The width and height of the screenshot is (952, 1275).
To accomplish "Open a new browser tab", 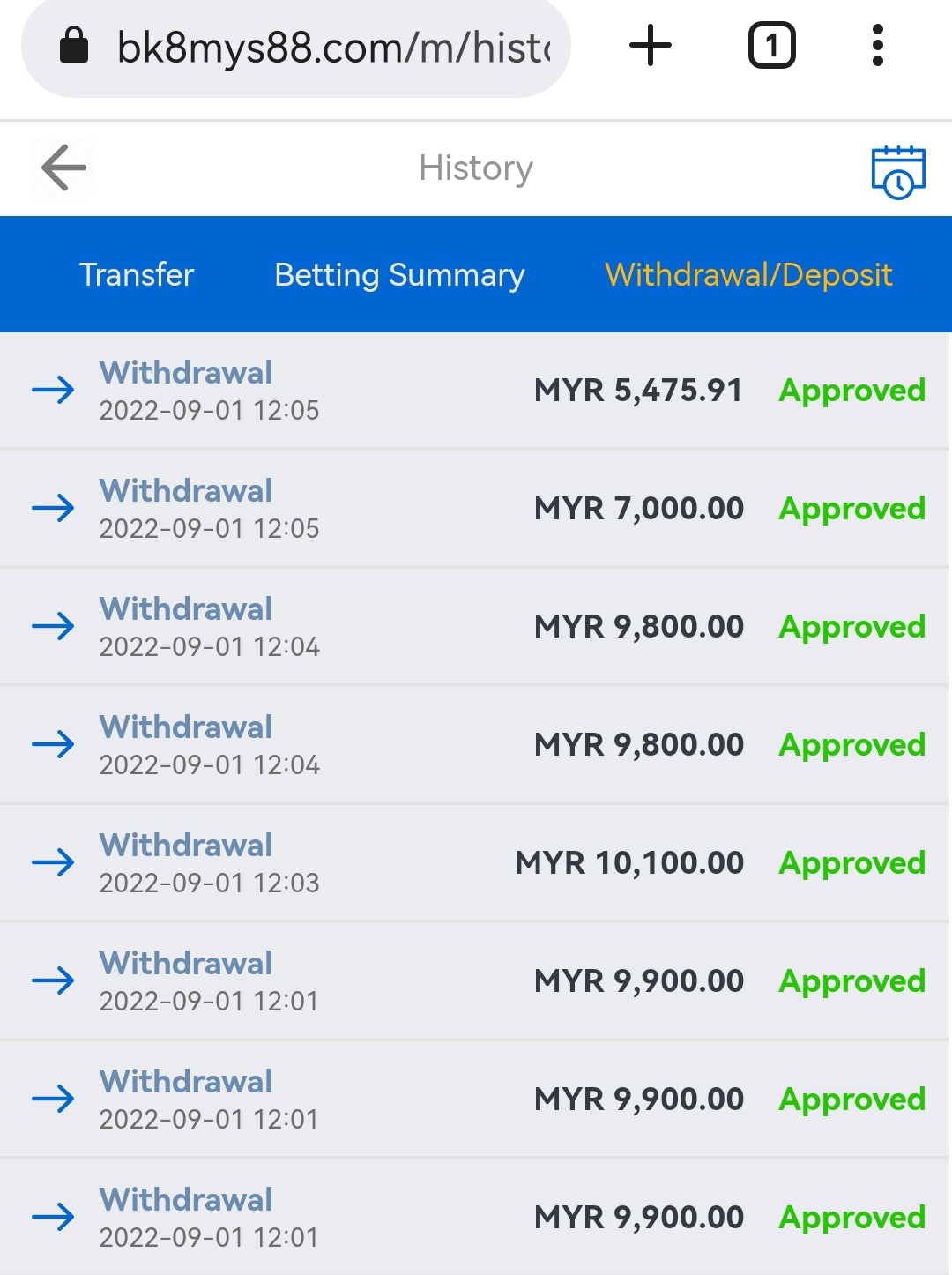I will [x=651, y=46].
